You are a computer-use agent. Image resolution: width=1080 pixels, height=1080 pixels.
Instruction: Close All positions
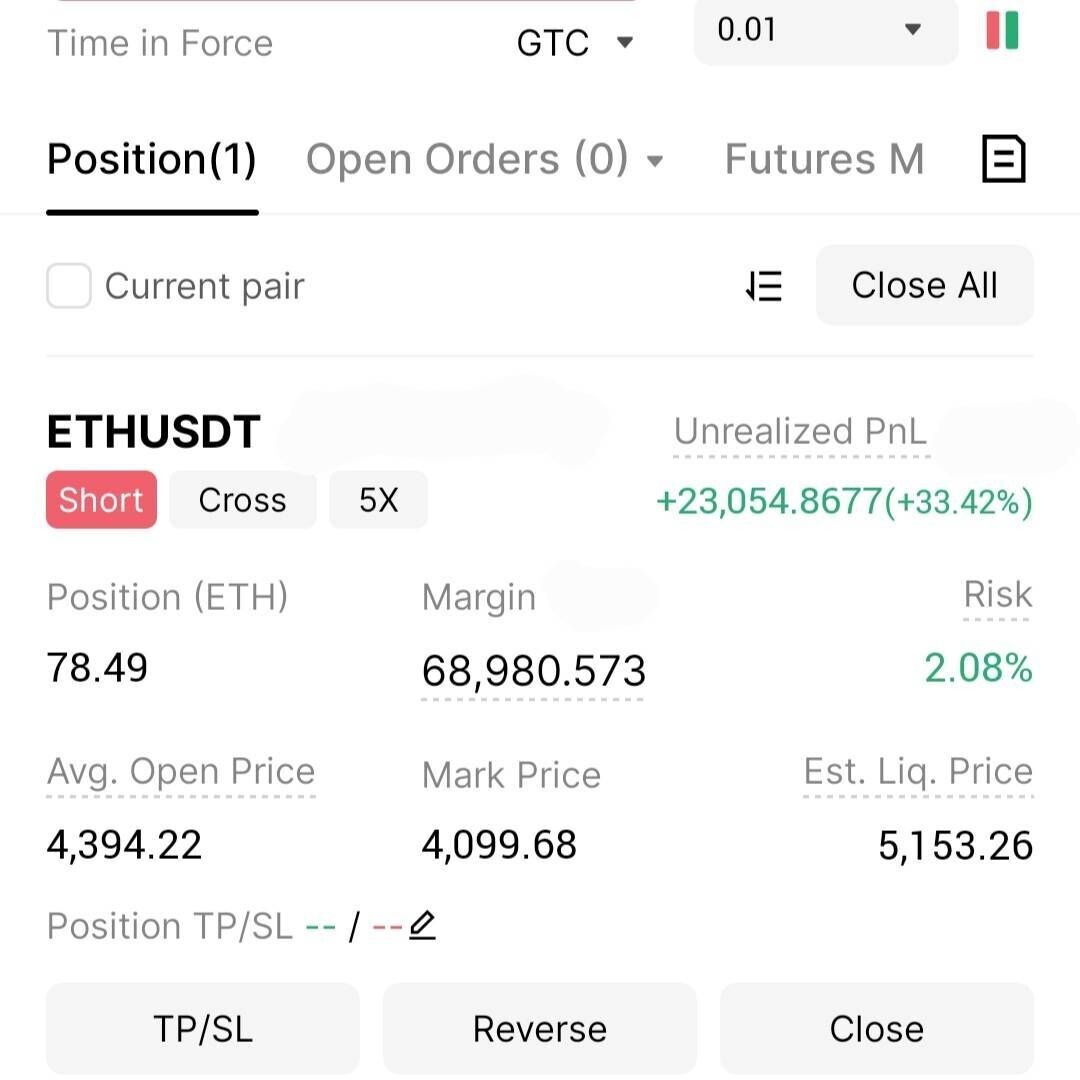click(924, 286)
